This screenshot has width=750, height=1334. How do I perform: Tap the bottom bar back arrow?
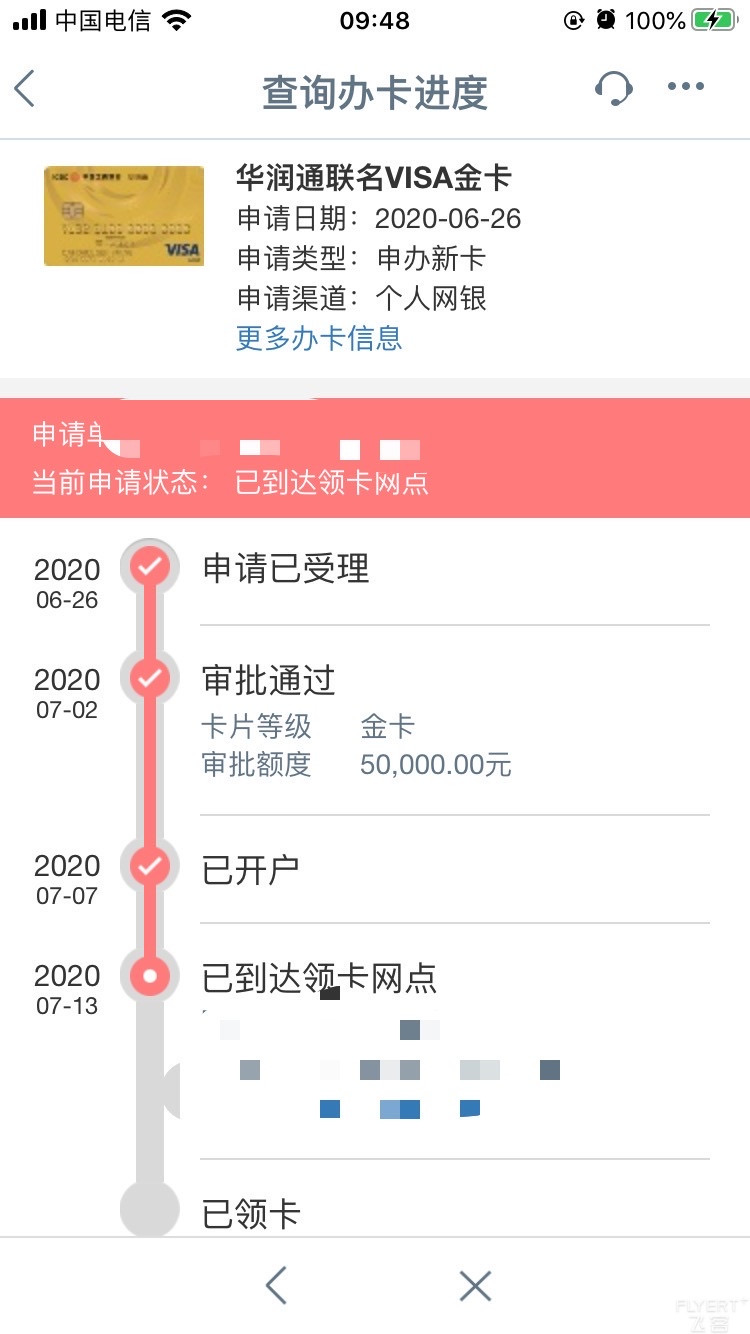(x=276, y=1285)
